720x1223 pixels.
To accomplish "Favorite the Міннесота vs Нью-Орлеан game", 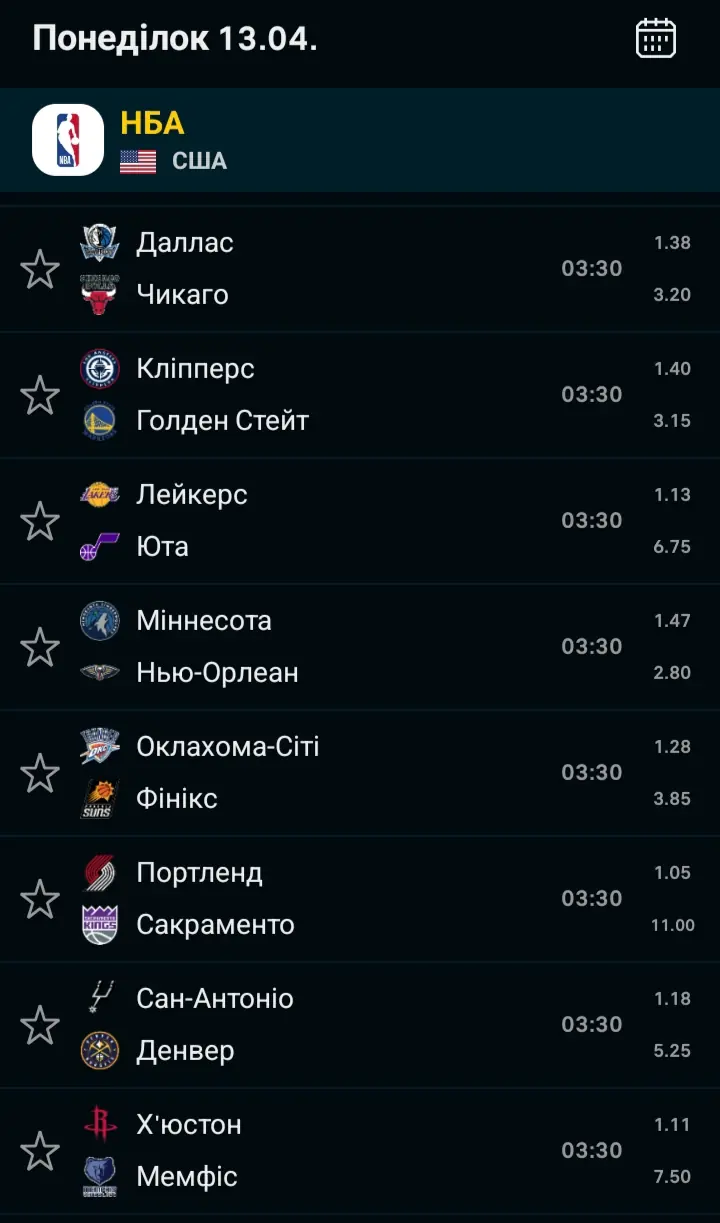I will 40,647.
